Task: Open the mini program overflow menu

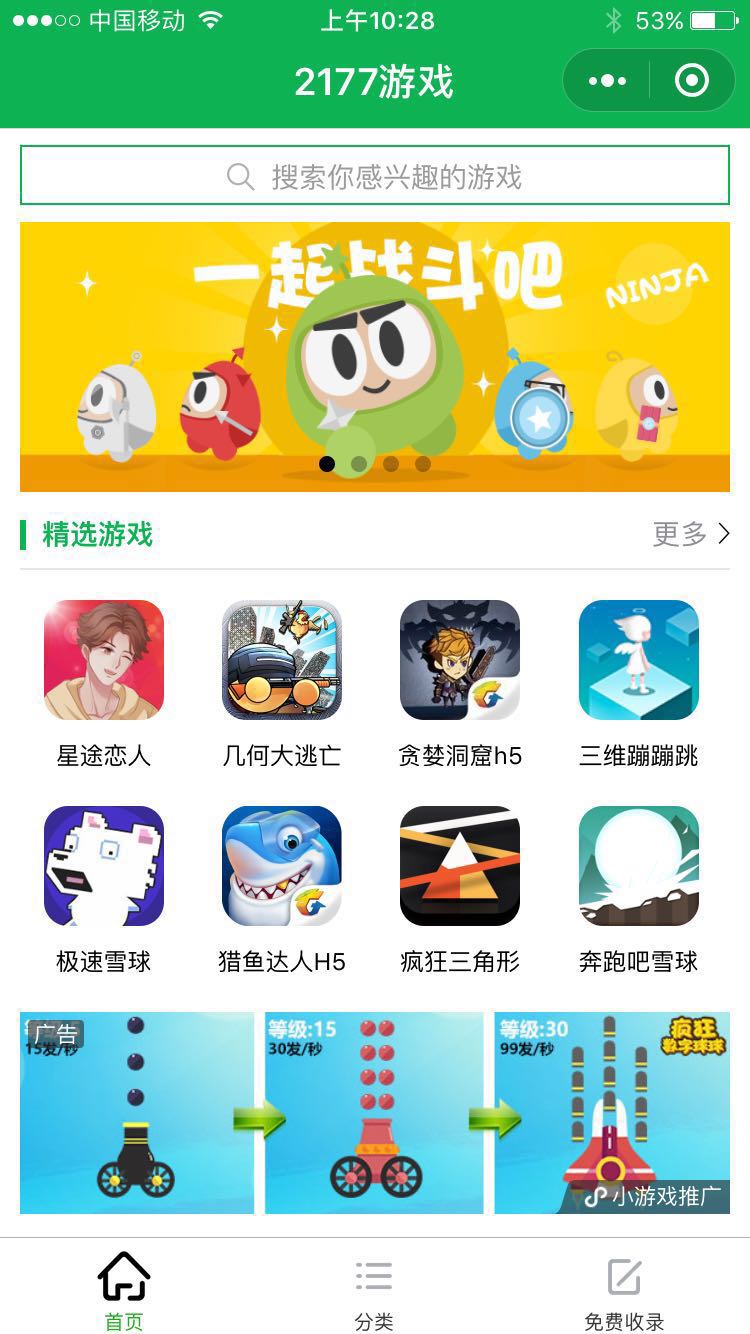Action: (x=607, y=81)
